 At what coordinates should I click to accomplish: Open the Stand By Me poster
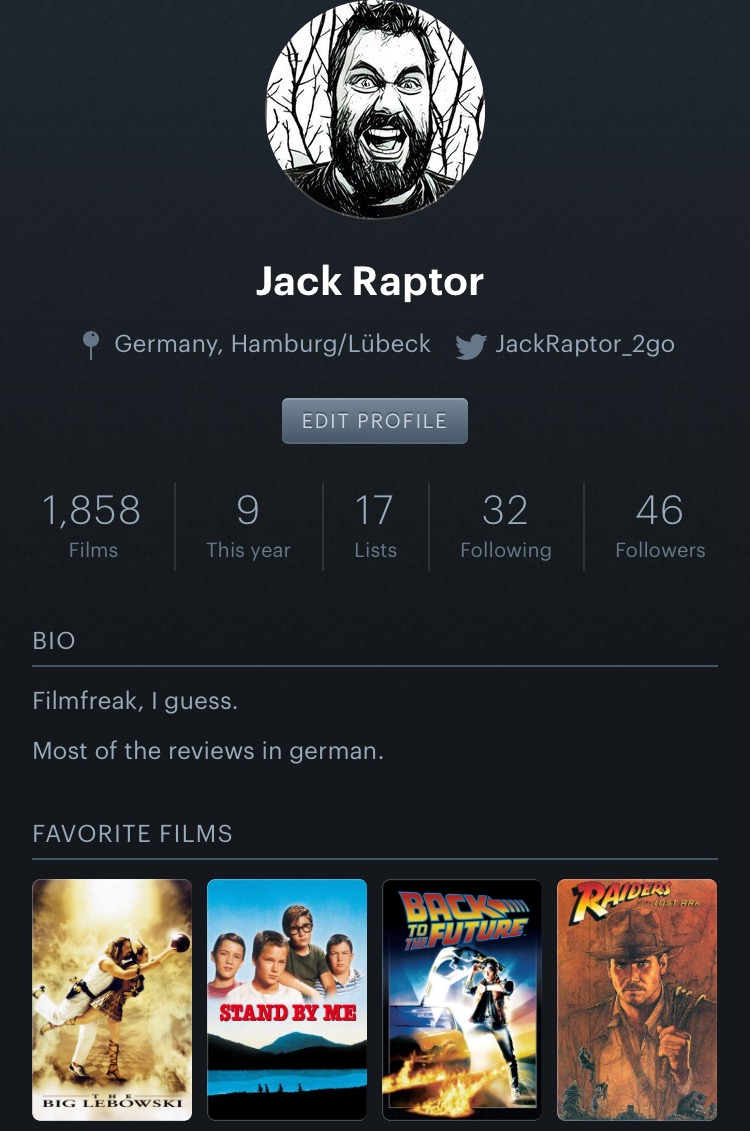(x=287, y=998)
